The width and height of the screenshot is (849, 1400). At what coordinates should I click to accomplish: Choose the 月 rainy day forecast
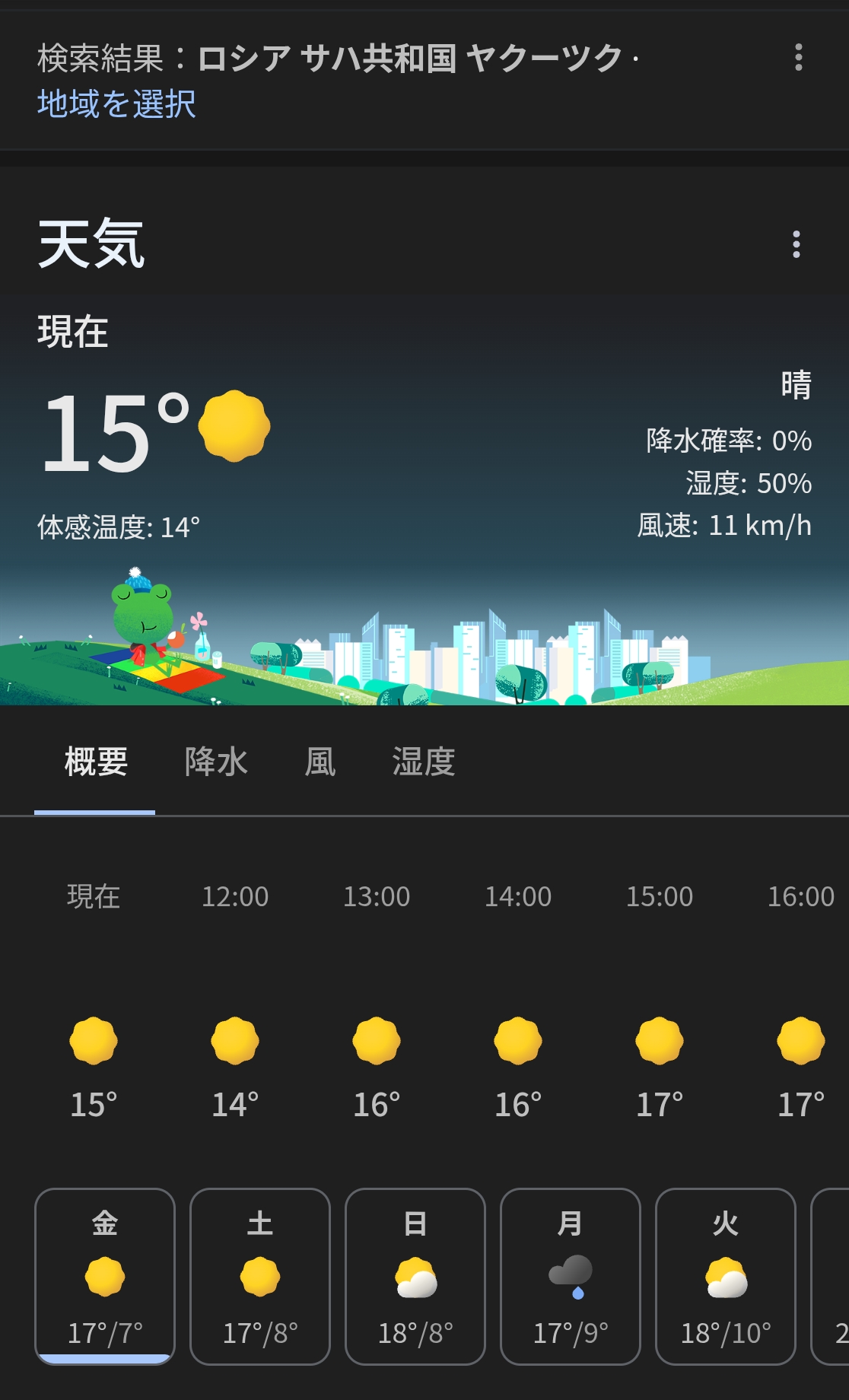[x=571, y=1276]
